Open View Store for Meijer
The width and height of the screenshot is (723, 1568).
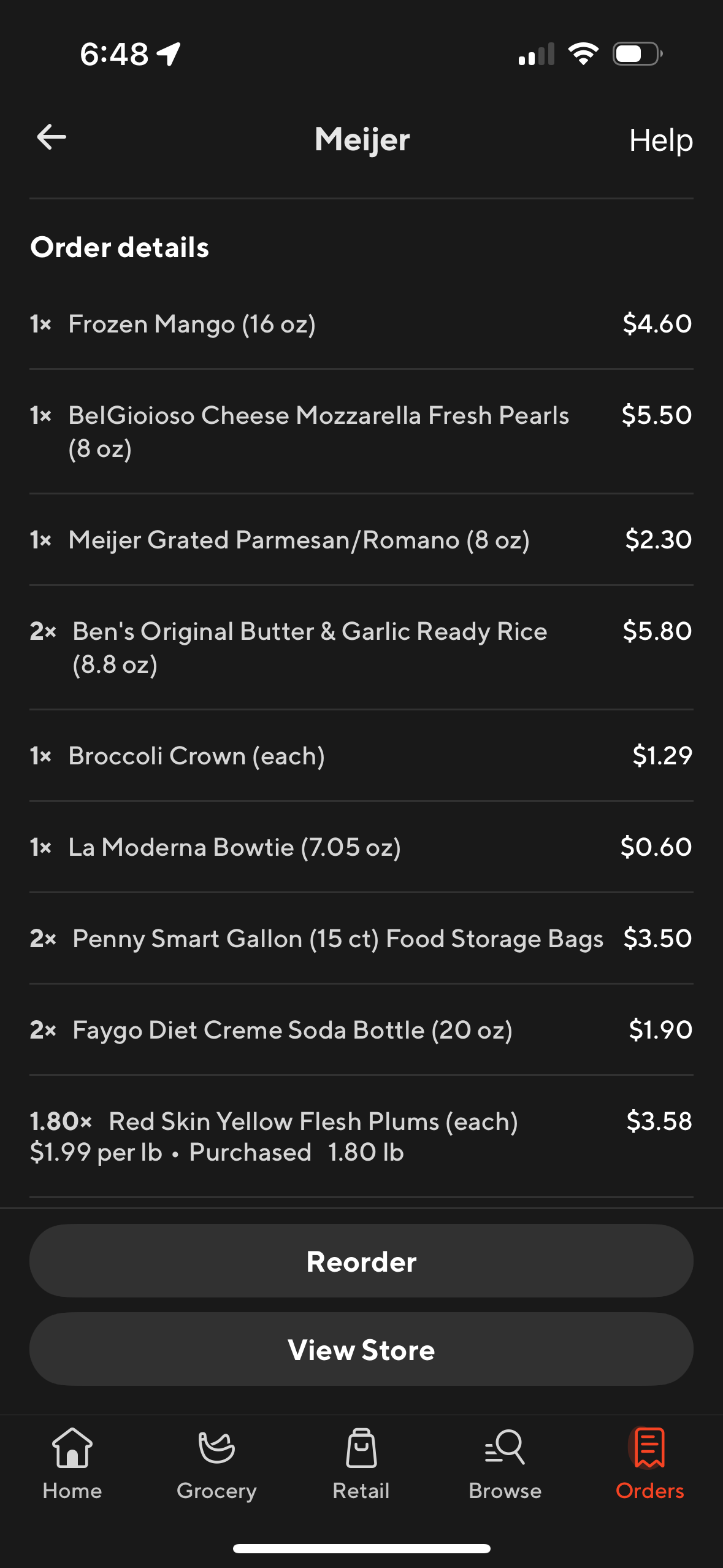click(x=361, y=1349)
